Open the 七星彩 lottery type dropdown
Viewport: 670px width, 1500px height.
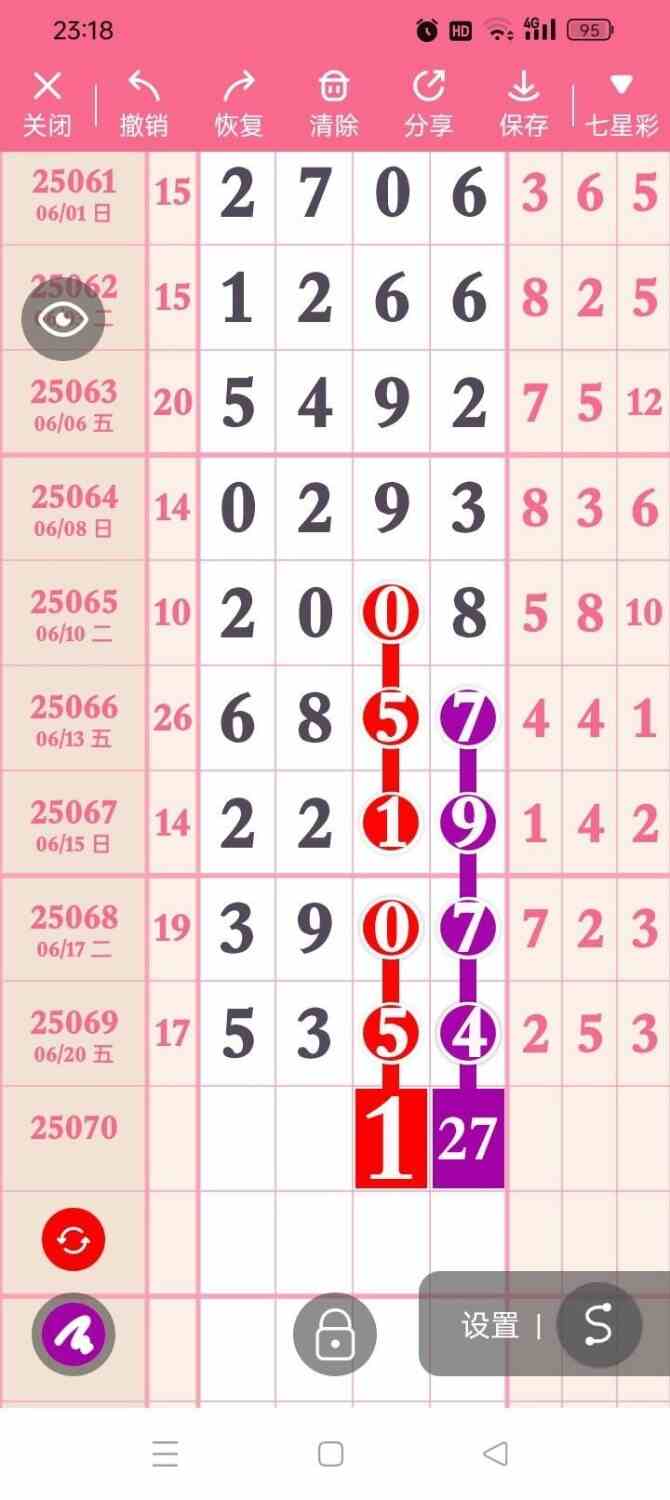coord(621,103)
